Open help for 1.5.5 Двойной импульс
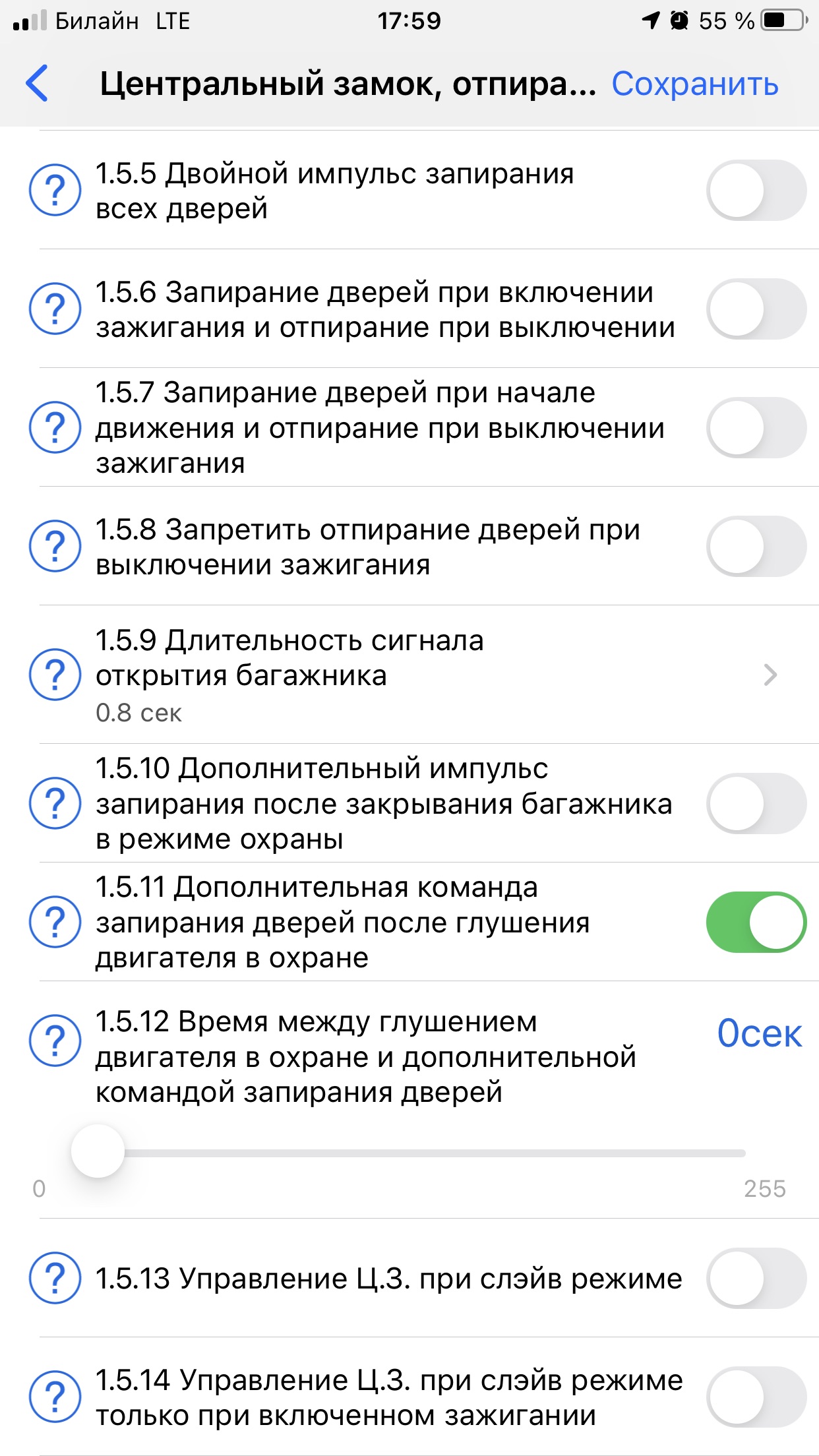Viewport: 819px width, 1456px height. (55, 191)
